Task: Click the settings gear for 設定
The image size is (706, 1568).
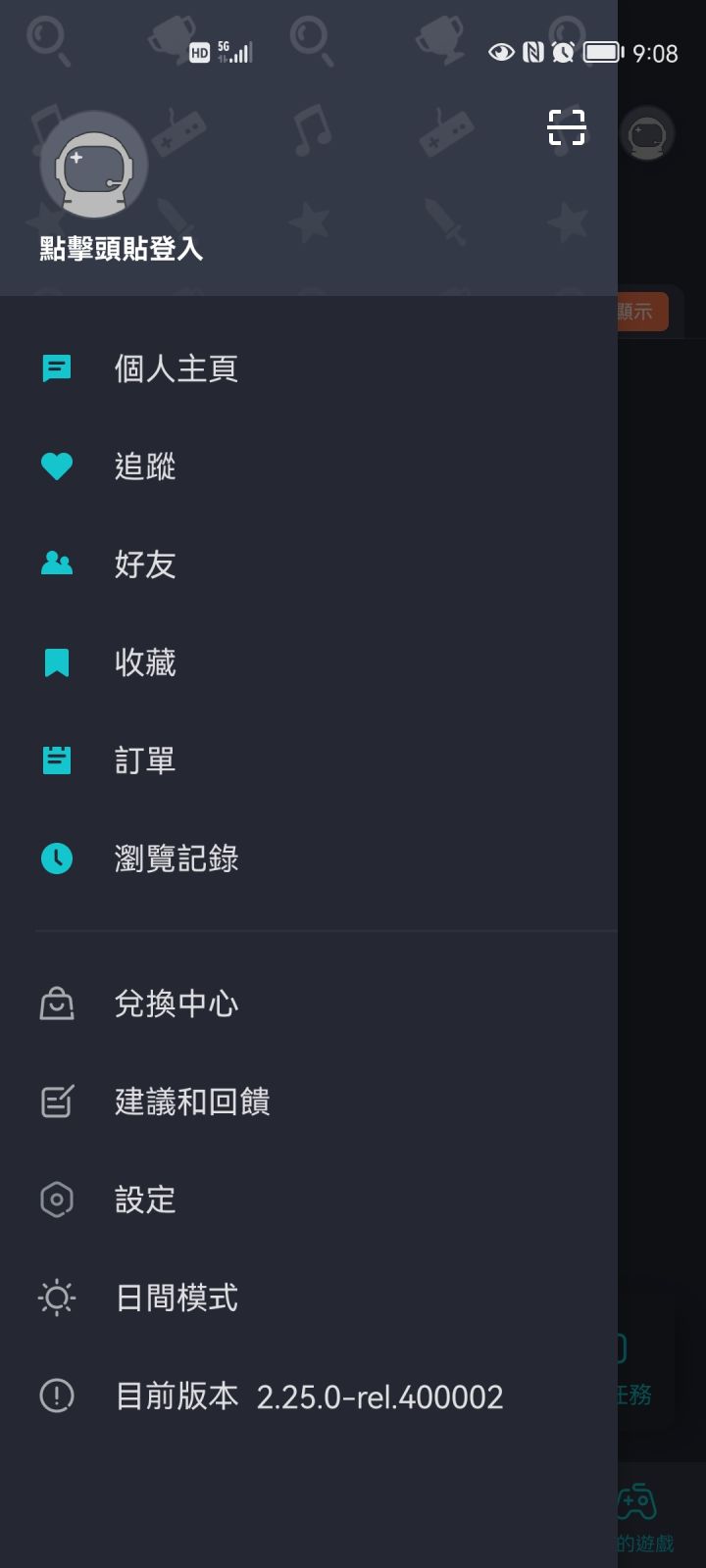Action: coord(57,1199)
